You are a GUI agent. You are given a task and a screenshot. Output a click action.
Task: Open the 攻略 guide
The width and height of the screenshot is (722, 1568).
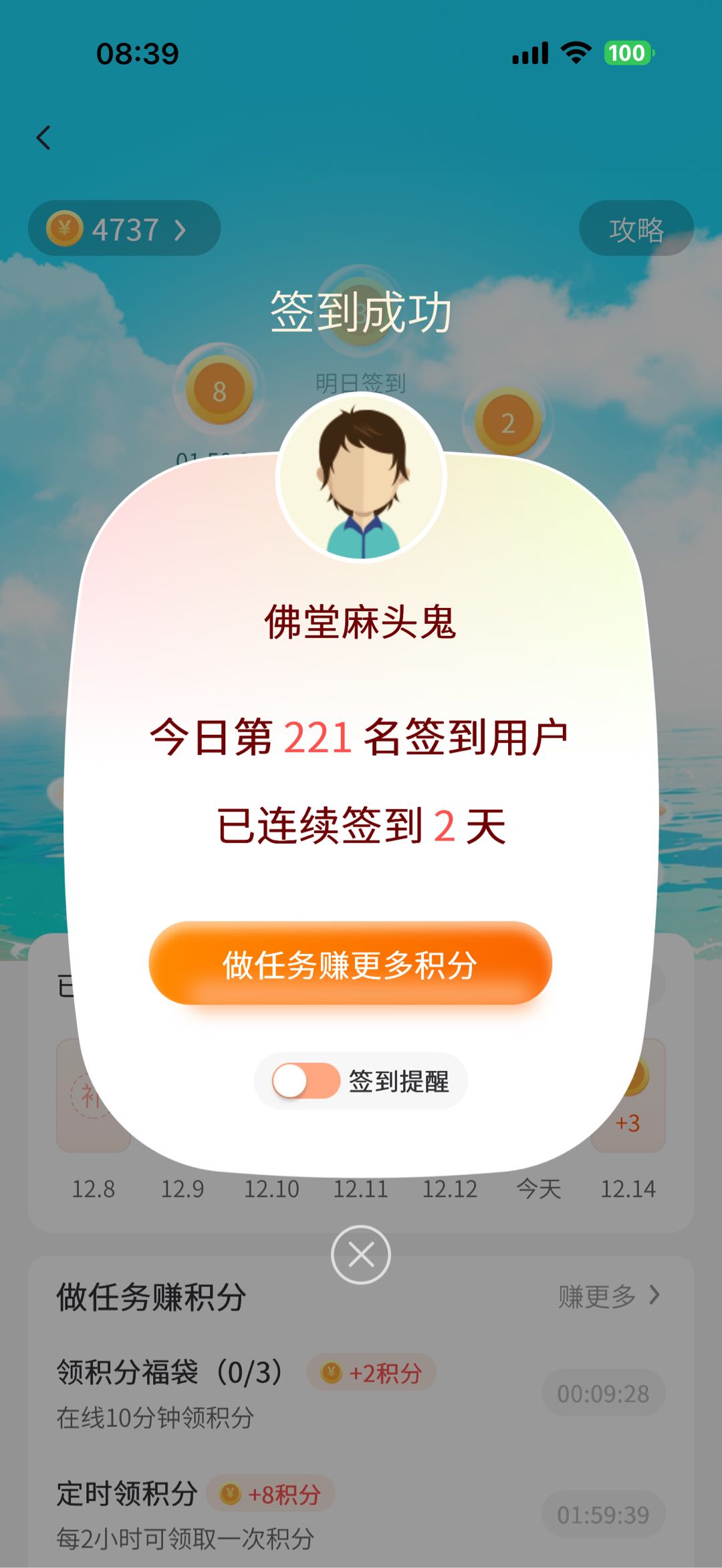coord(636,229)
